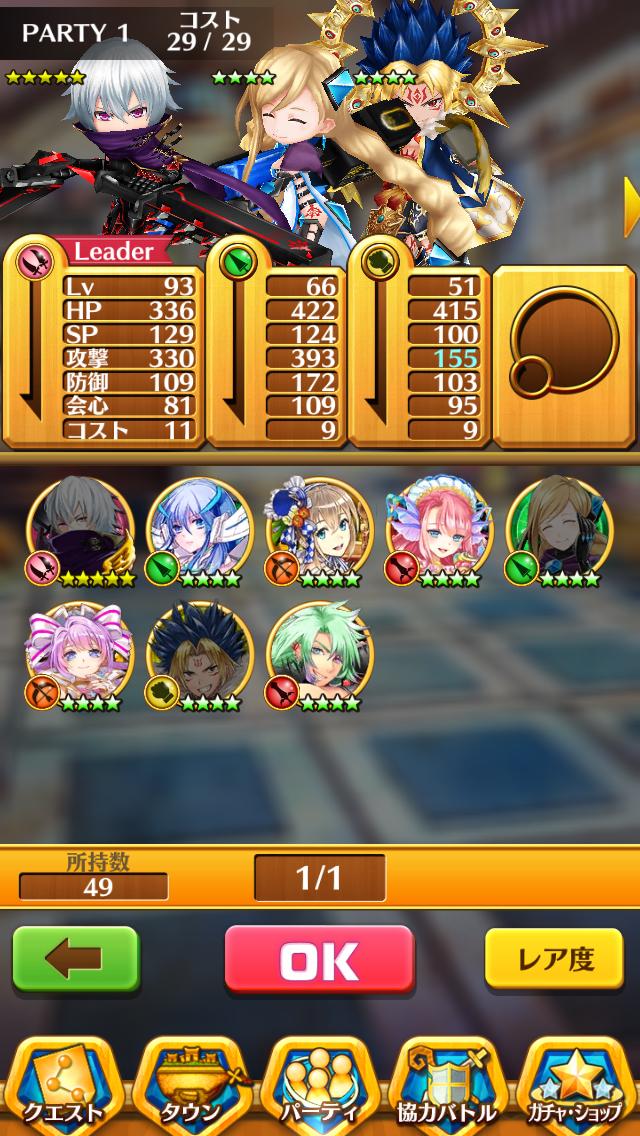Show the next party with yellow arrow
640x1136 pixels.
[x=631, y=206]
